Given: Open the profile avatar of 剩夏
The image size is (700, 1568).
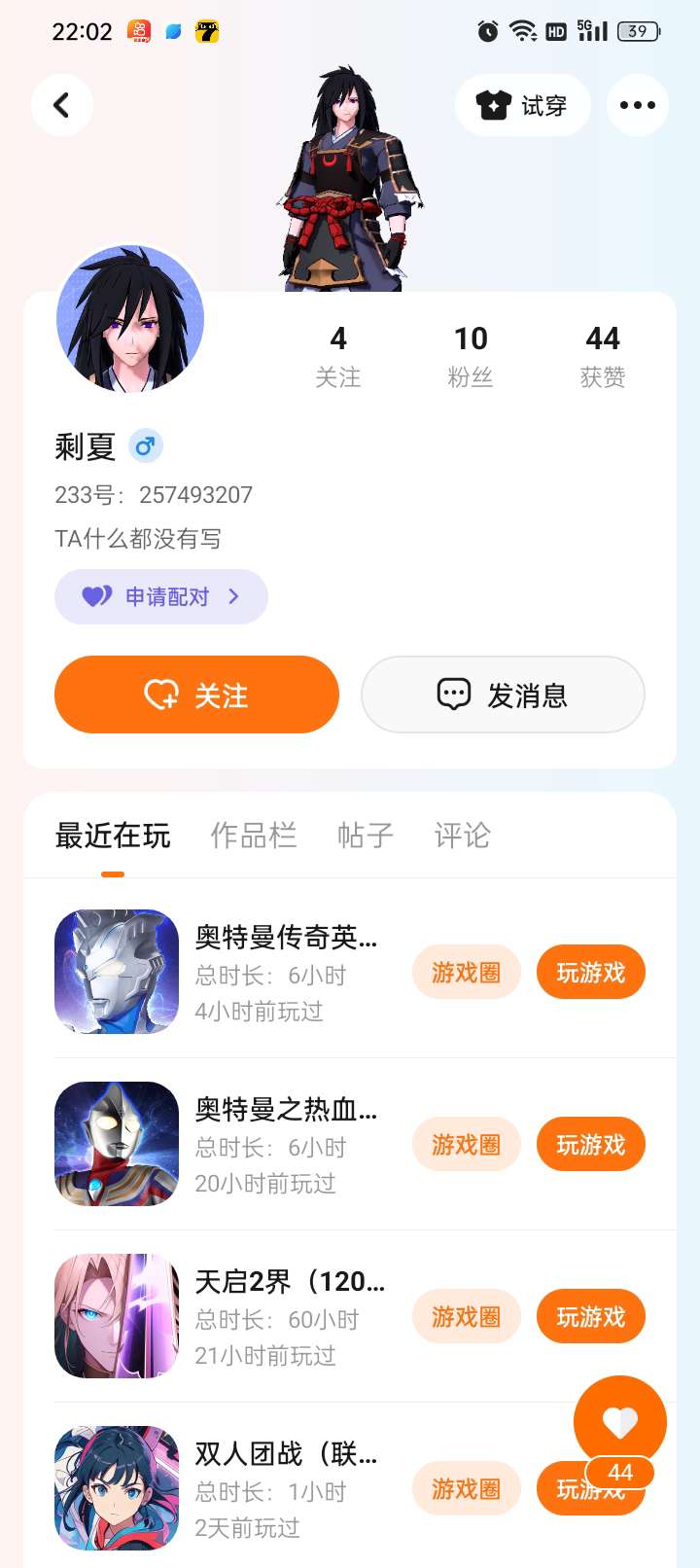Looking at the screenshot, I should pyautogui.click(x=130, y=319).
